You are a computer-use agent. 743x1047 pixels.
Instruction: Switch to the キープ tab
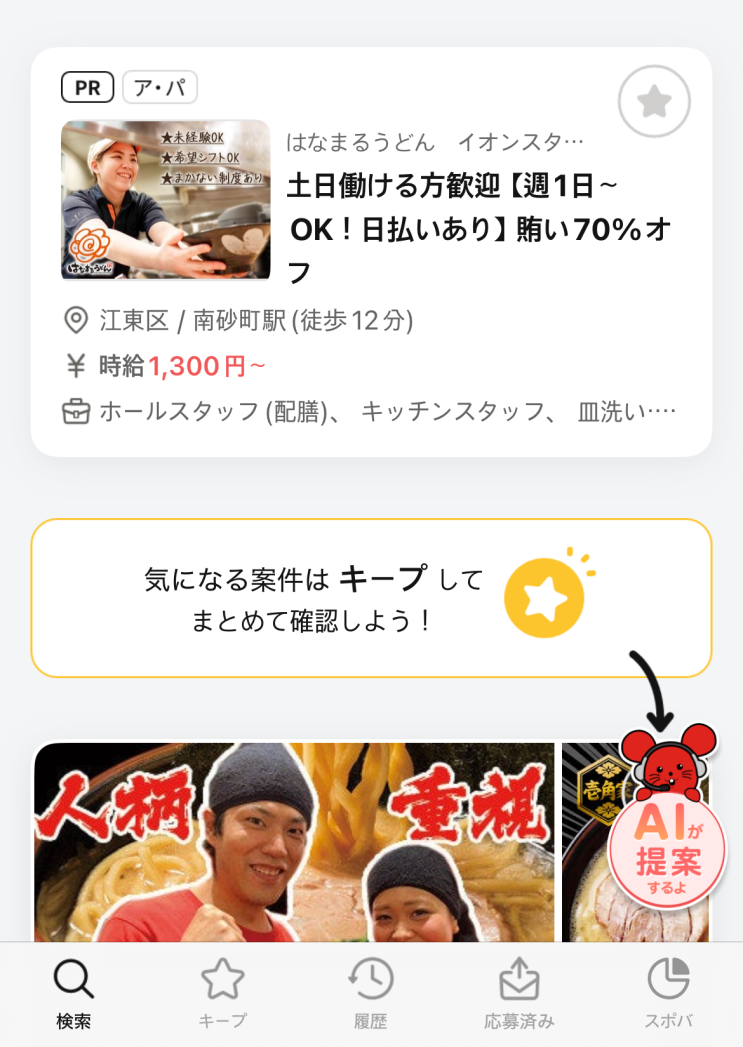pyautogui.click(x=222, y=994)
